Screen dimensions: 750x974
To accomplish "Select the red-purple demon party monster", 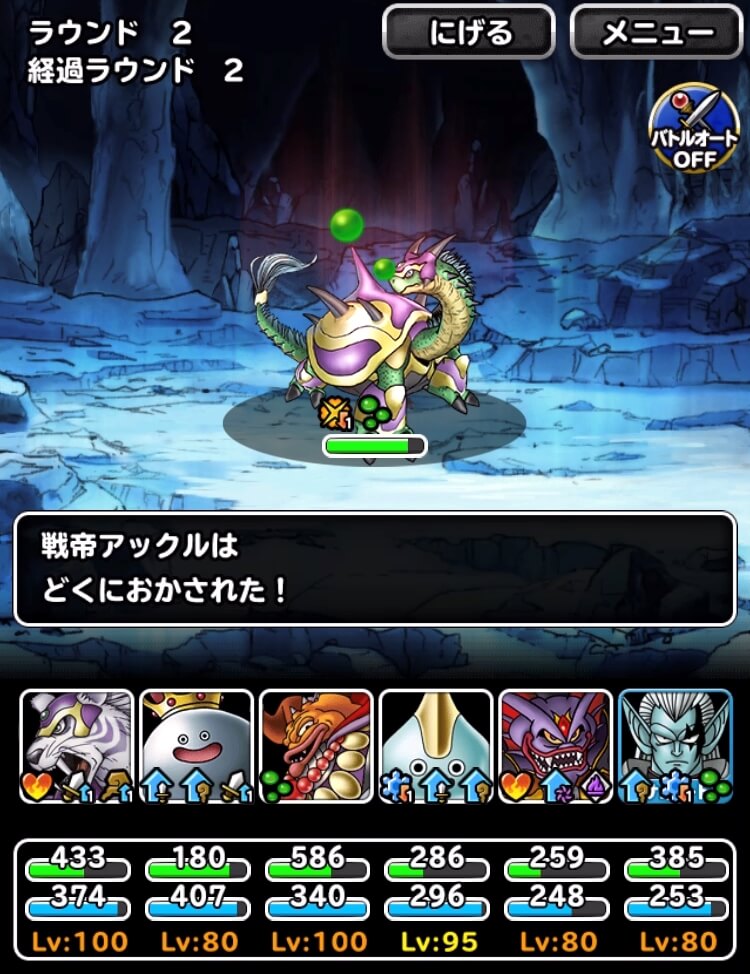I will coord(555,745).
